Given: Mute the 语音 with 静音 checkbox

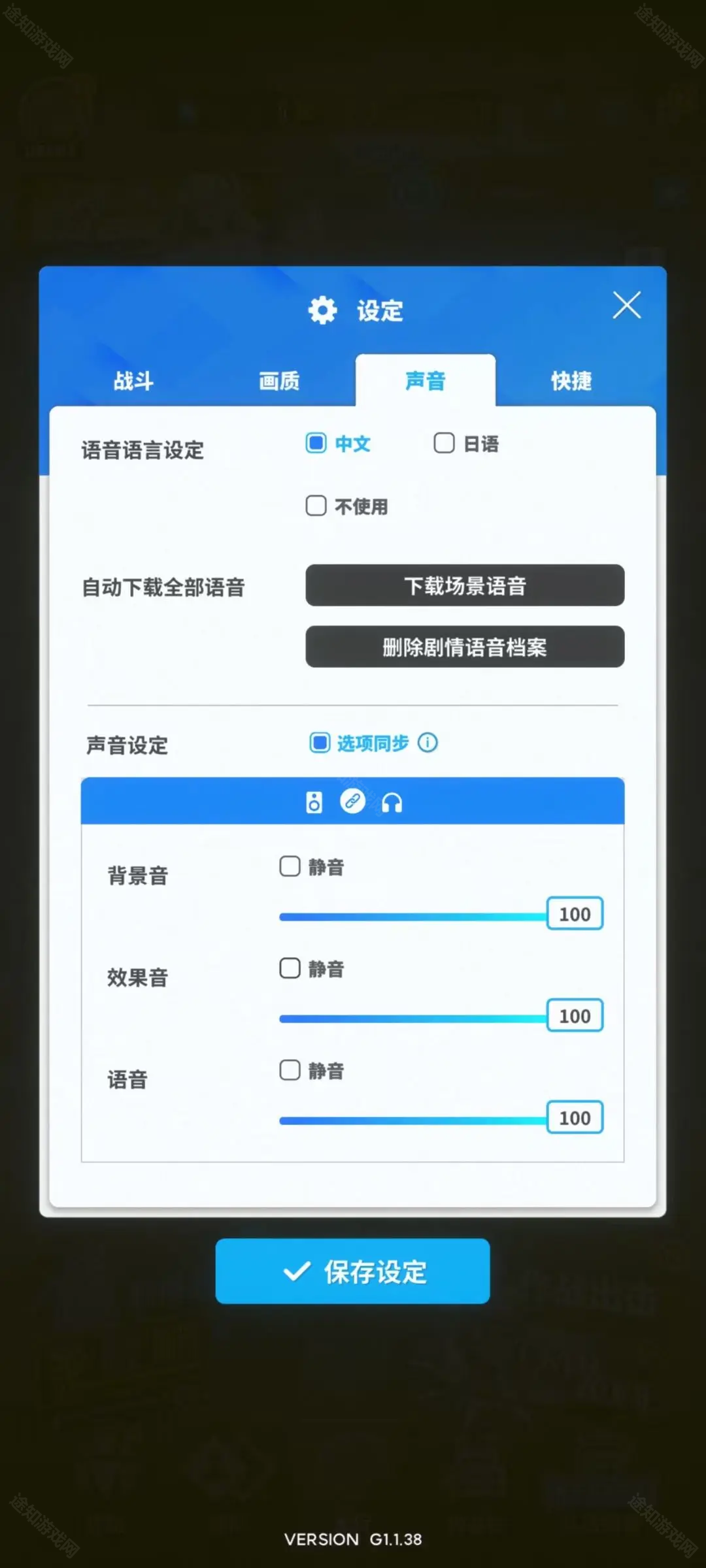Looking at the screenshot, I should [290, 1070].
